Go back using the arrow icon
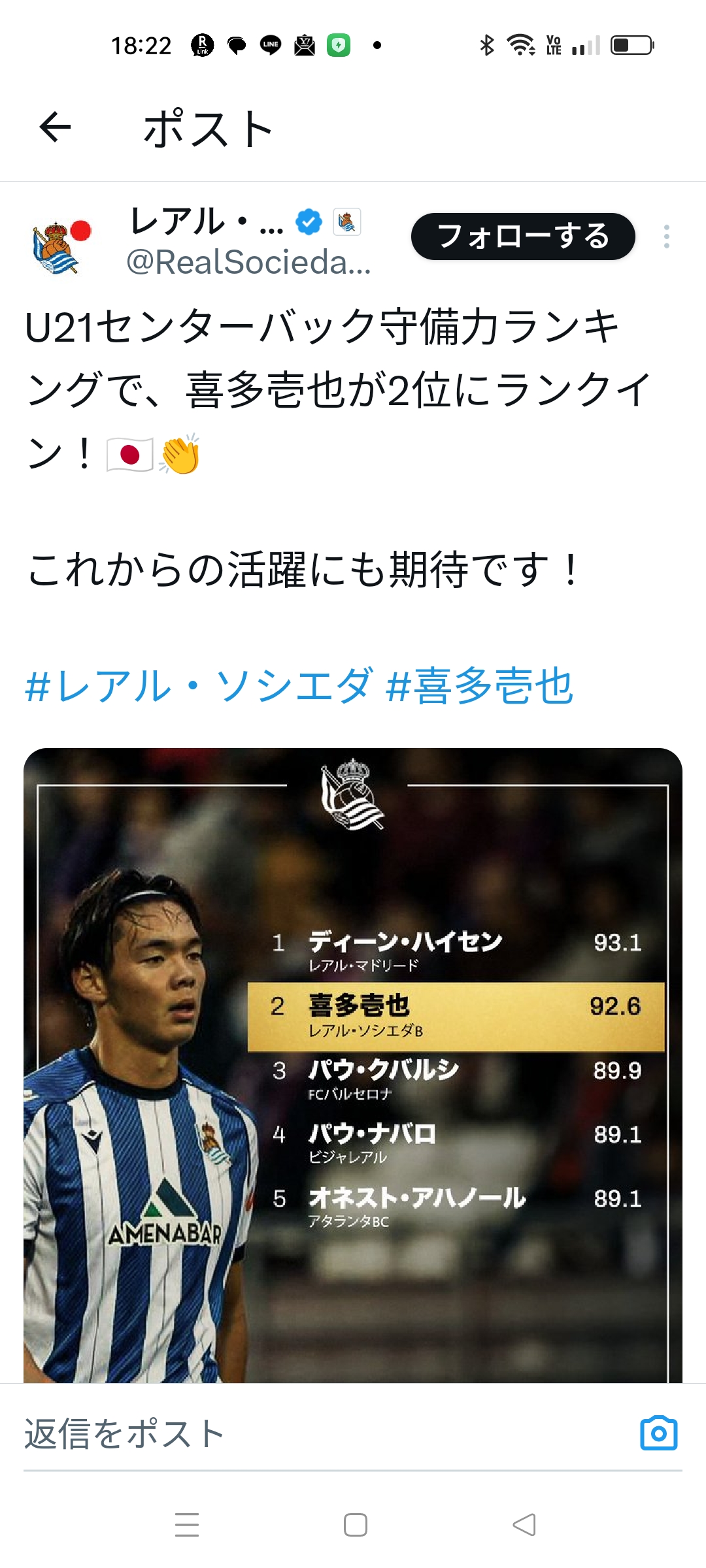The image size is (706, 1568). click(x=55, y=127)
